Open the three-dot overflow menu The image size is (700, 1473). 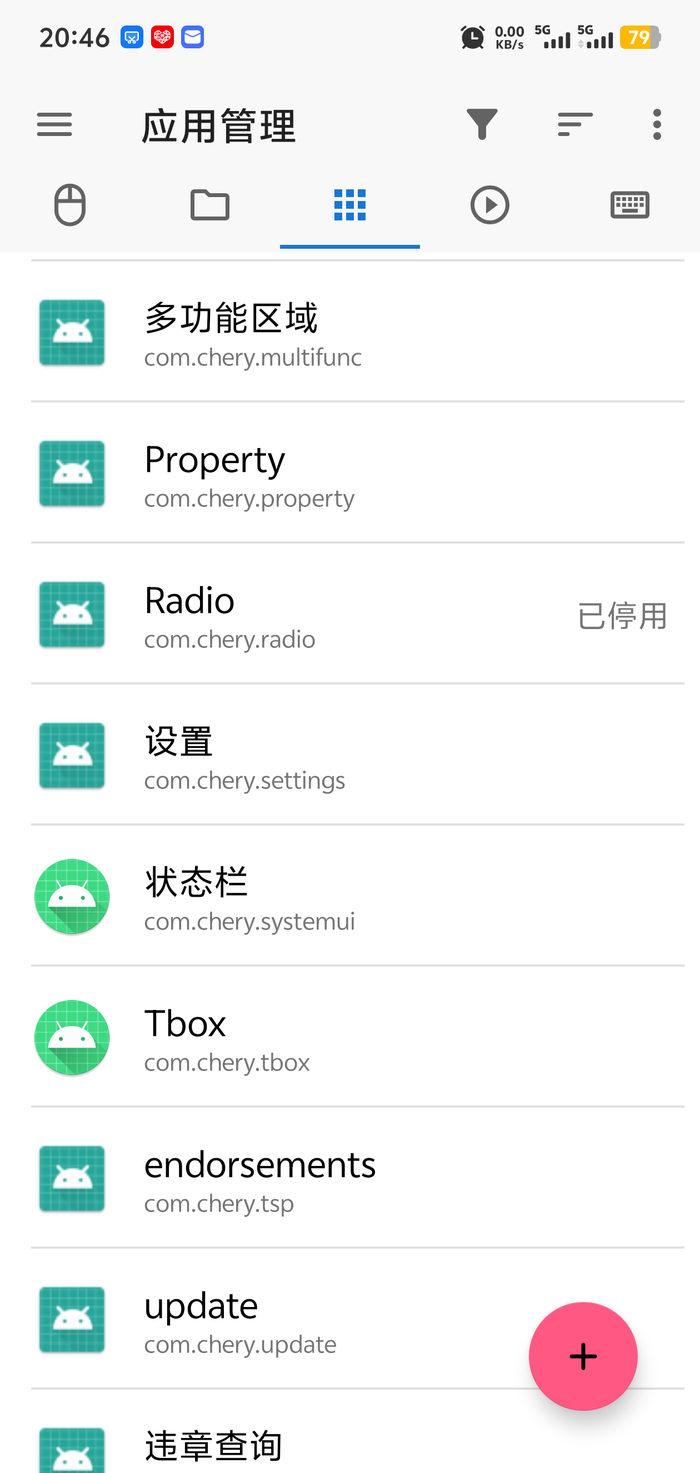[657, 125]
